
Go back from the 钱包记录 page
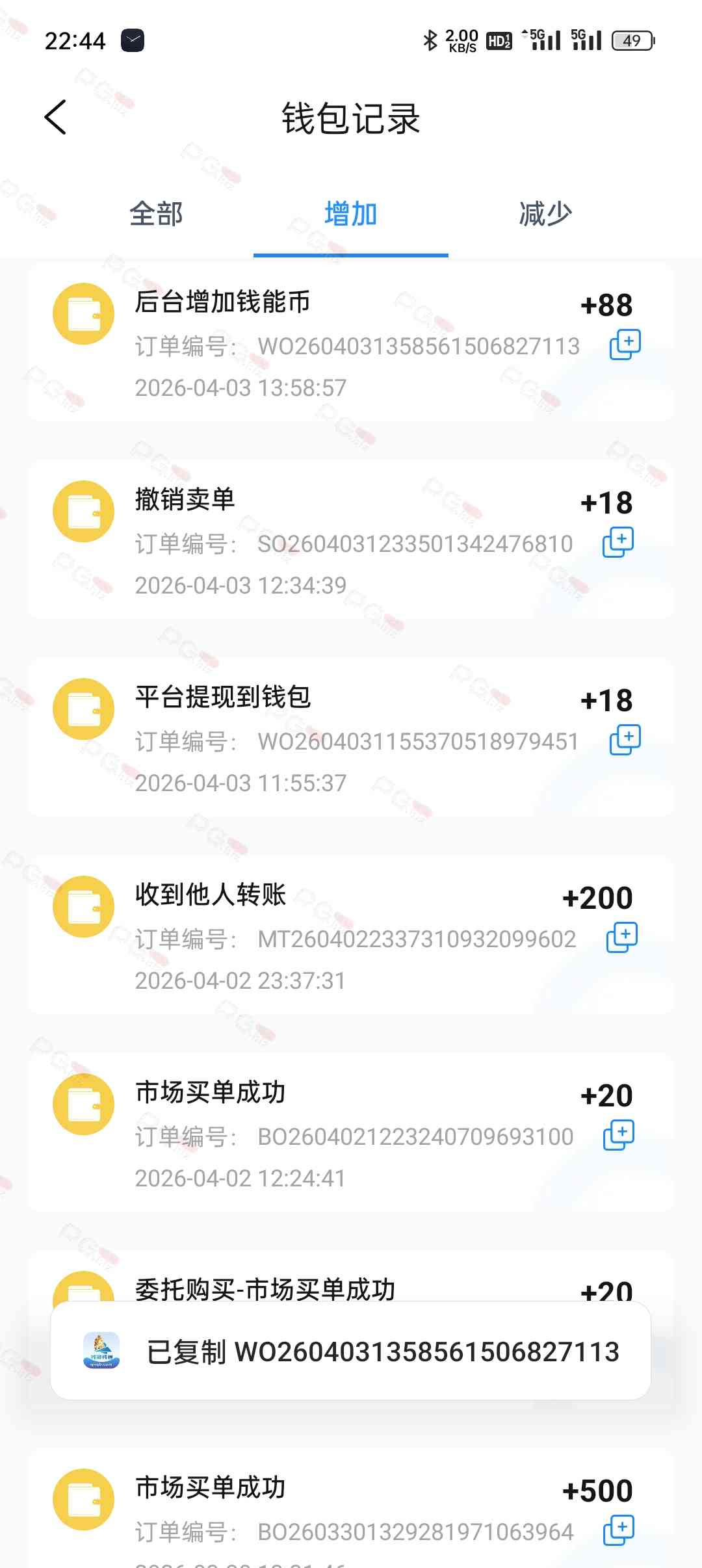point(56,118)
